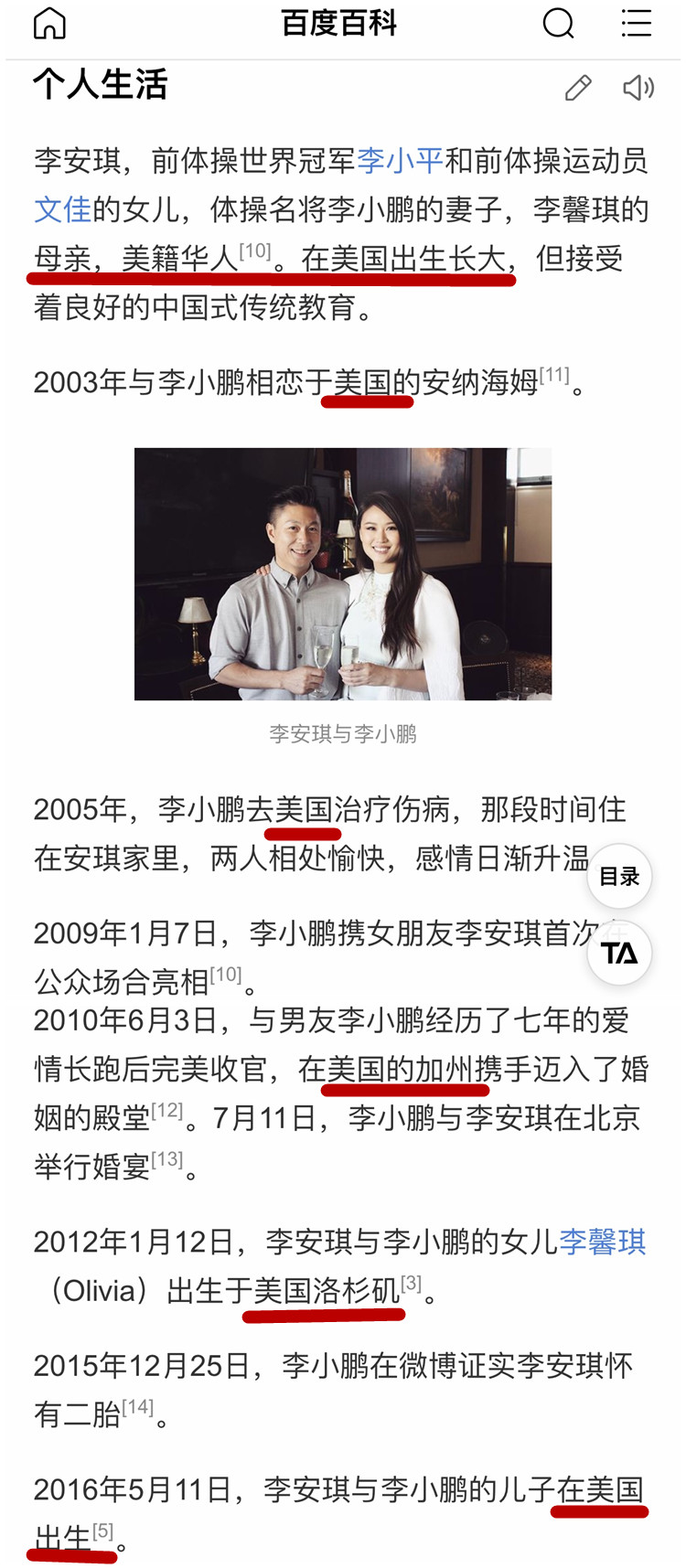The height and width of the screenshot is (1568, 686).
Task: Play audio reading of this section
Action: click(x=638, y=88)
